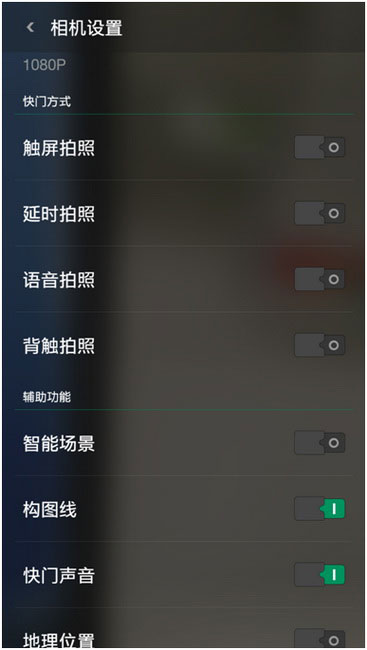This screenshot has width=367, height=650.
Task: Turn off 快门声音
Action: click(x=319, y=575)
